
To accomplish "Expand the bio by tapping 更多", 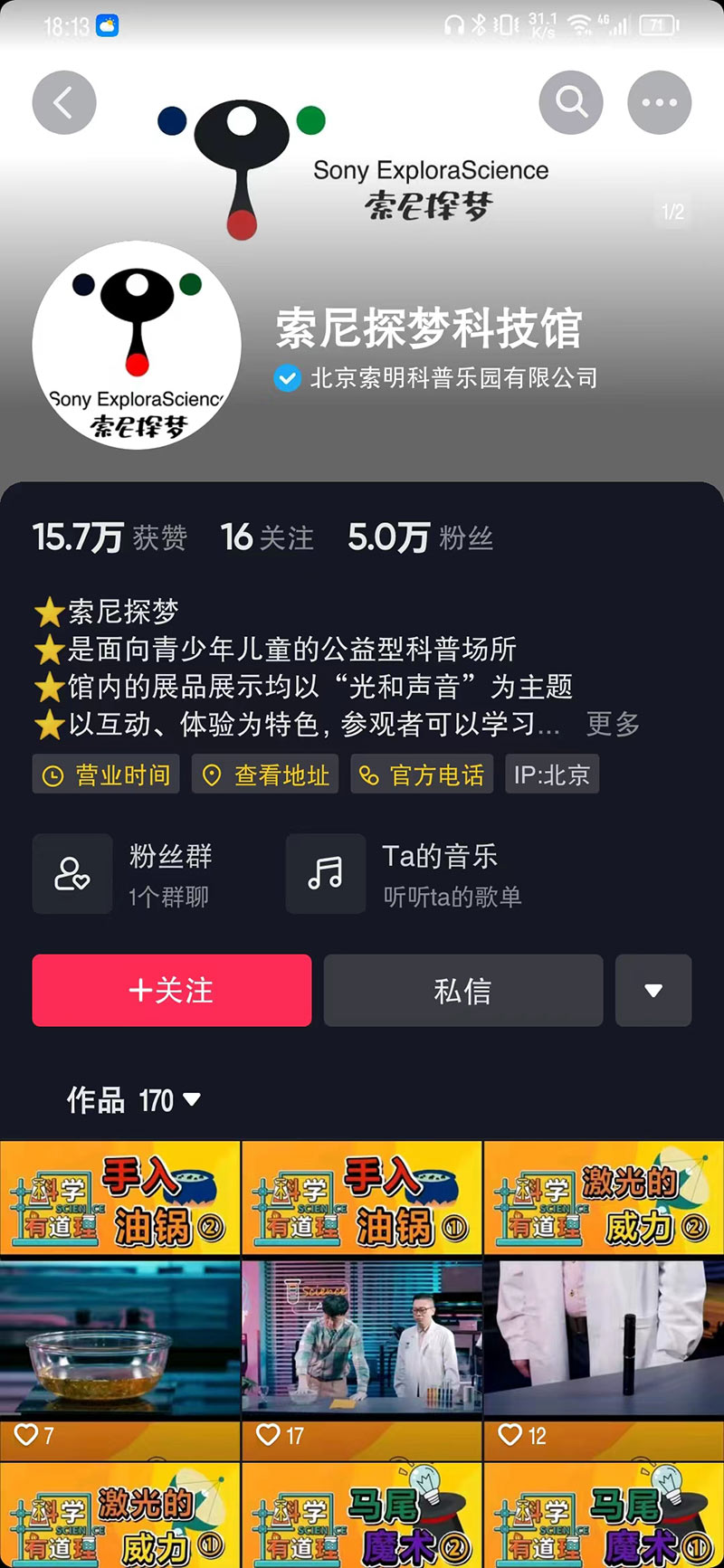I will point(613,724).
